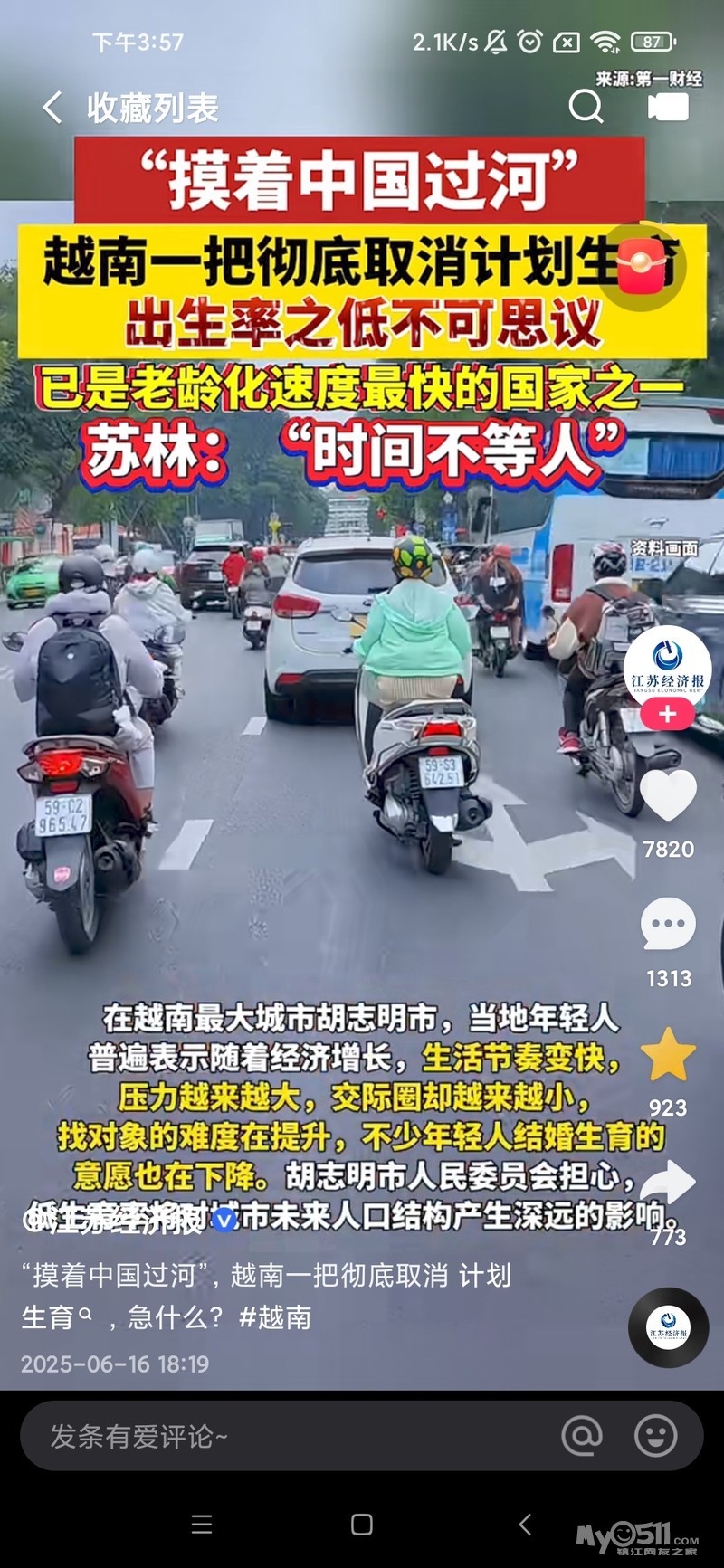The height and width of the screenshot is (1568, 724).
Task: Open the #越南 hashtag
Action: click(x=275, y=1316)
